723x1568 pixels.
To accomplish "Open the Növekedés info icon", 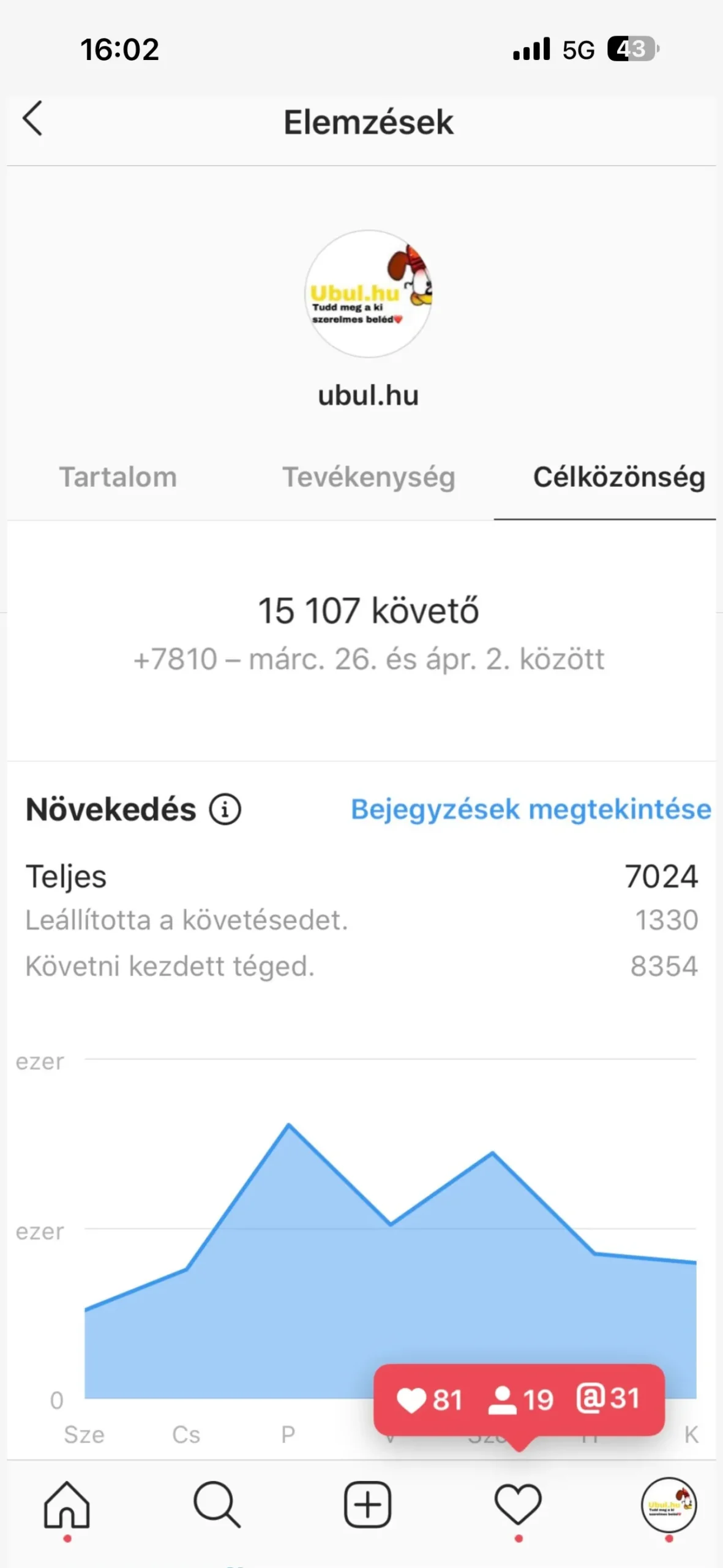I will (225, 810).
